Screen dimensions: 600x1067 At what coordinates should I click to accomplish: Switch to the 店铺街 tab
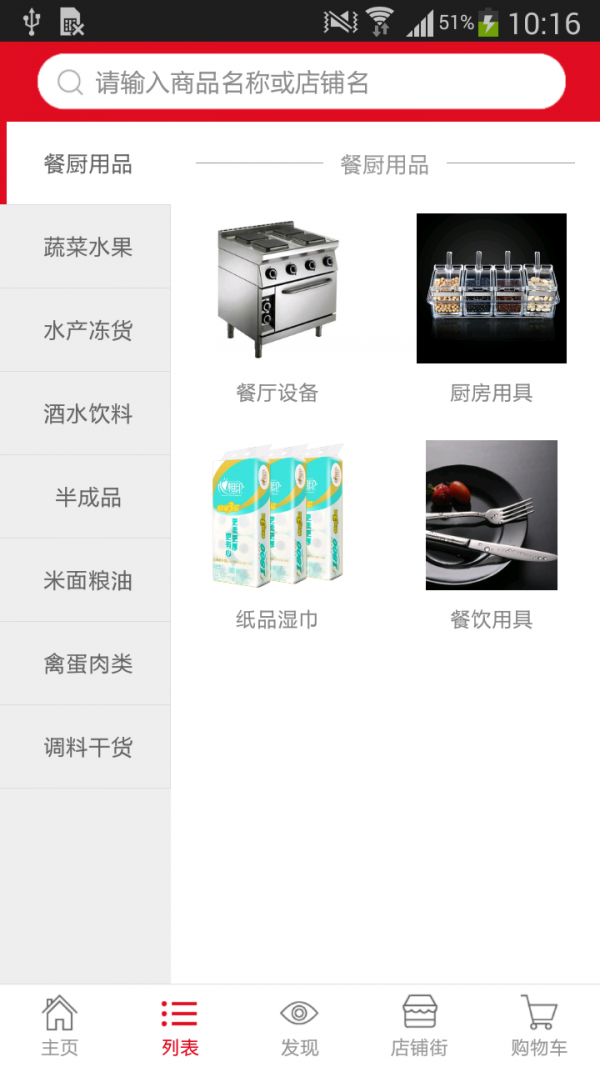tap(419, 1026)
